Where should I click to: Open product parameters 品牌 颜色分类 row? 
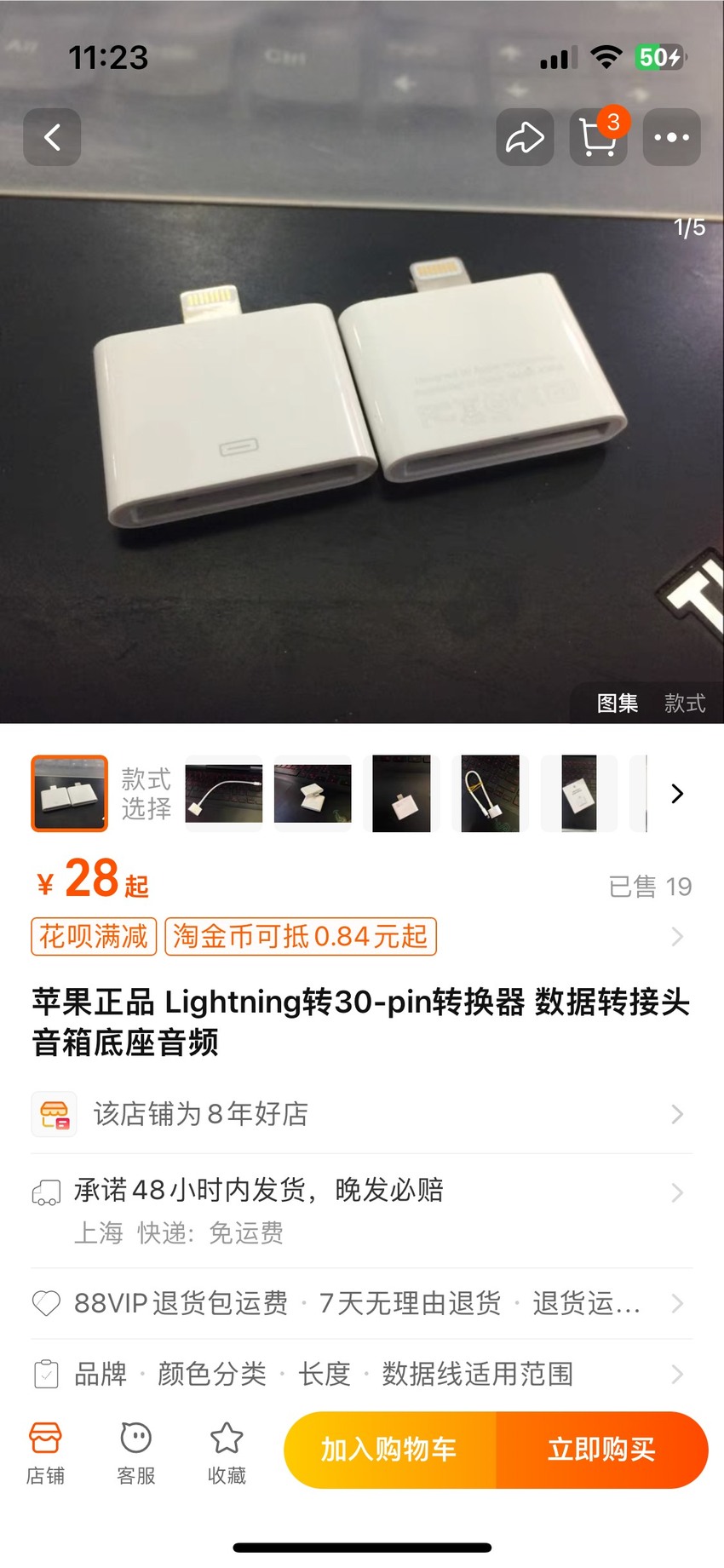(362, 1374)
